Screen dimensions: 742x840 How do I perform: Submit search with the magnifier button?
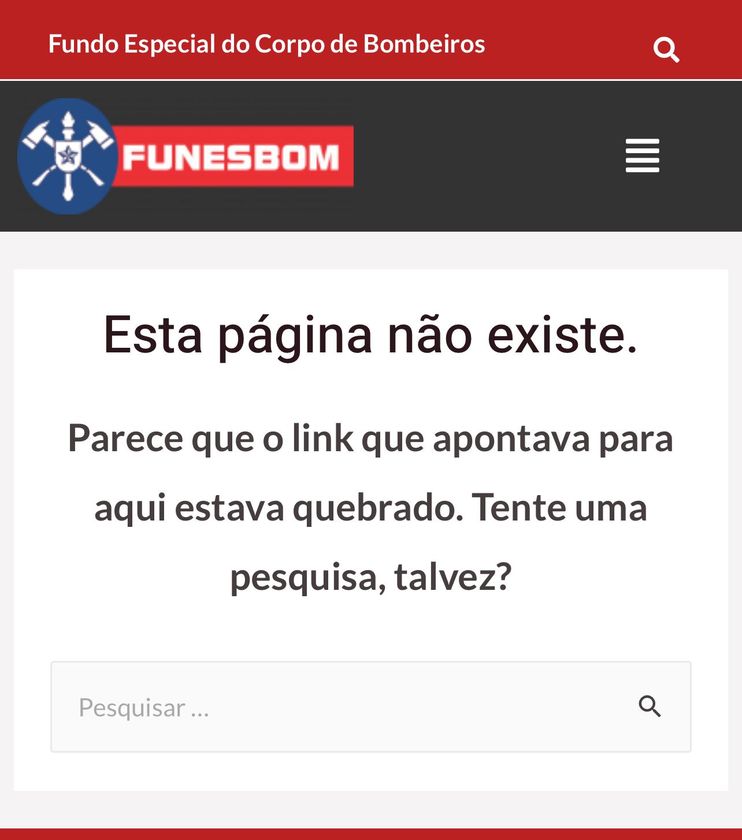coord(650,707)
